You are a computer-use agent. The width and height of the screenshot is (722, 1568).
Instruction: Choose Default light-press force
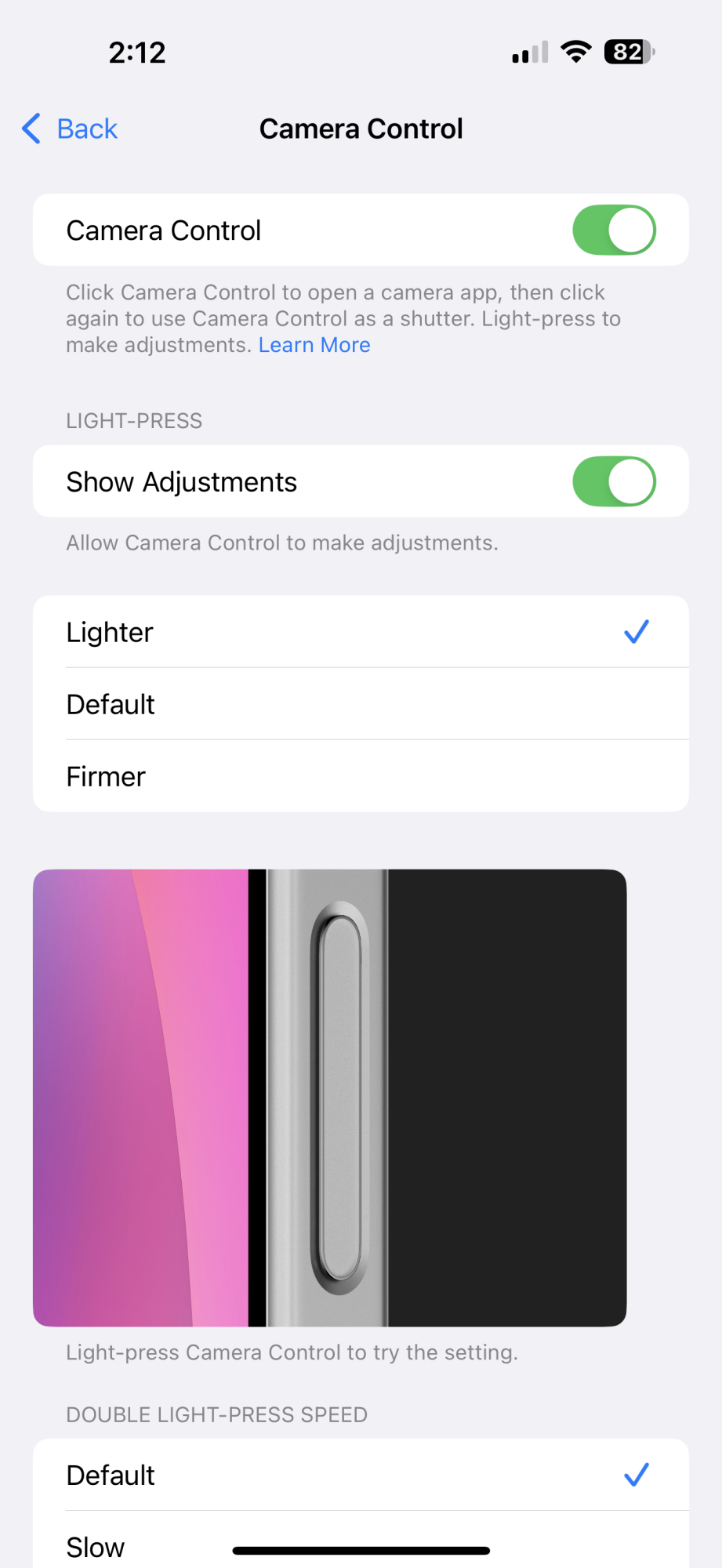pos(361,704)
